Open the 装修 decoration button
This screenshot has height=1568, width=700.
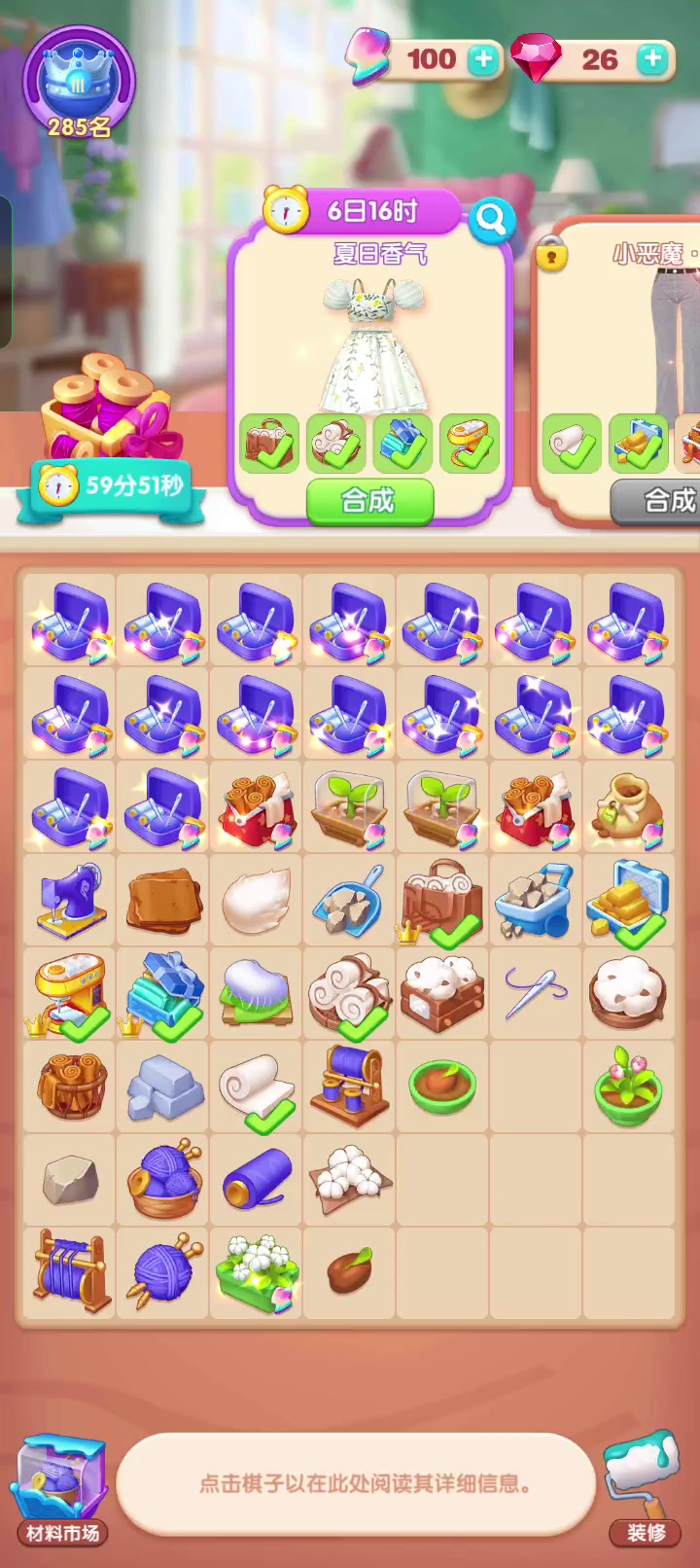click(x=643, y=1488)
